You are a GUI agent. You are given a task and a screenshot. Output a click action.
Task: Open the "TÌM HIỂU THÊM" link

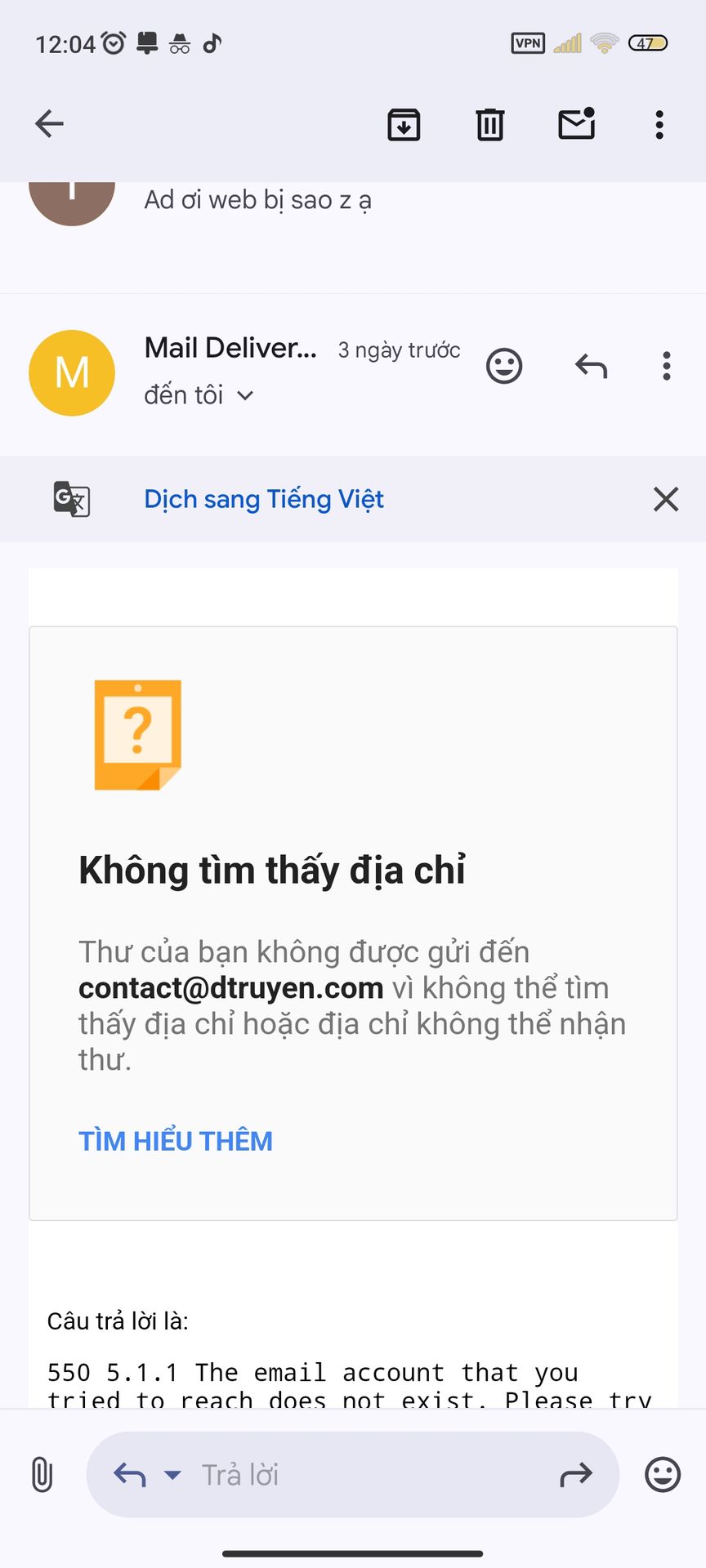click(x=176, y=1141)
